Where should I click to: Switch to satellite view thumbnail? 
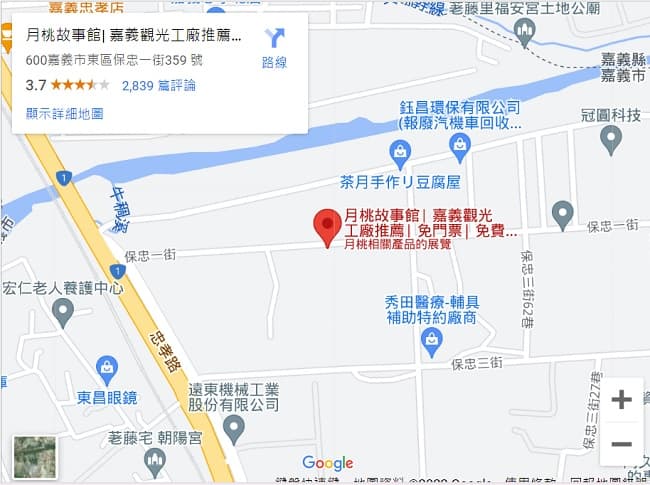35,457
